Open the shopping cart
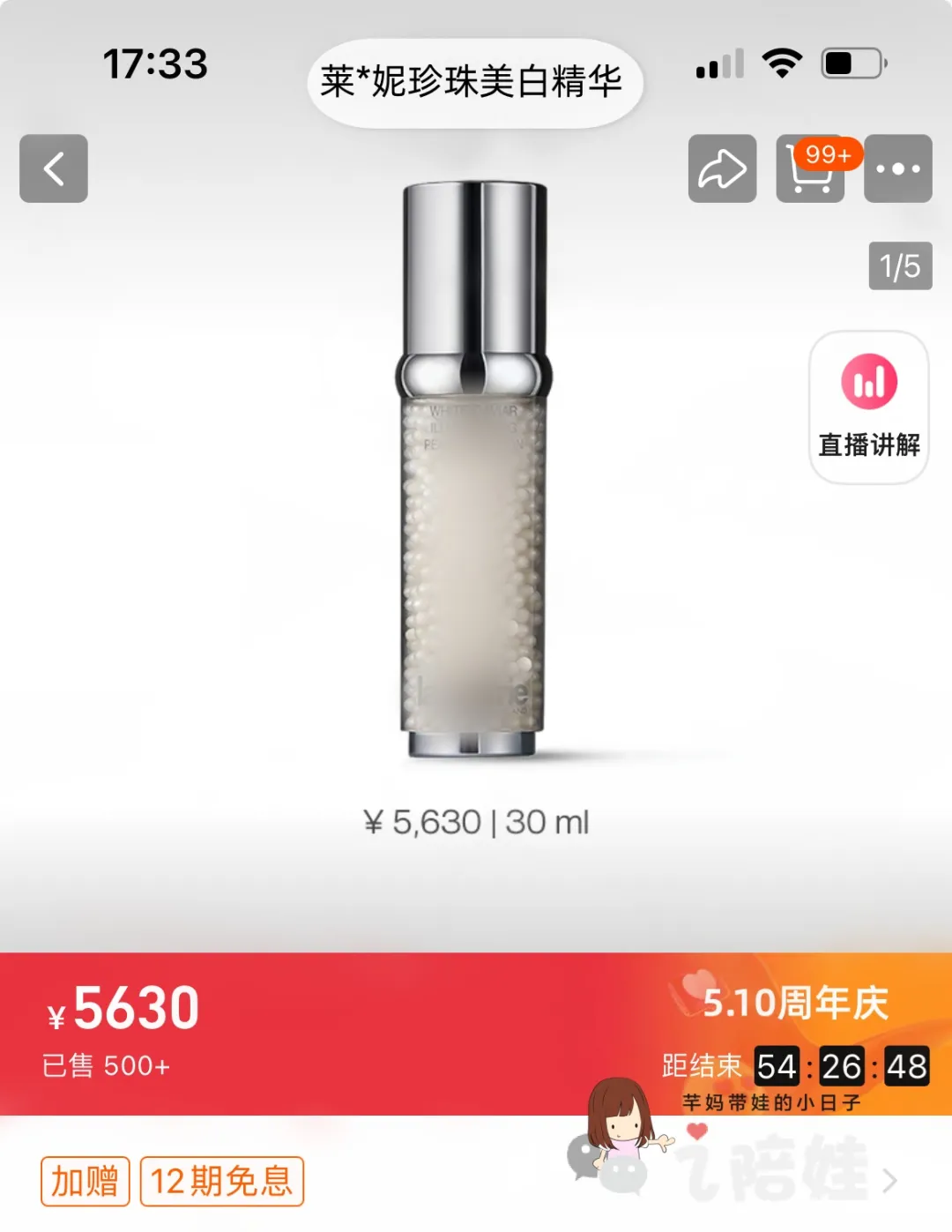952x1232 pixels. [809, 170]
